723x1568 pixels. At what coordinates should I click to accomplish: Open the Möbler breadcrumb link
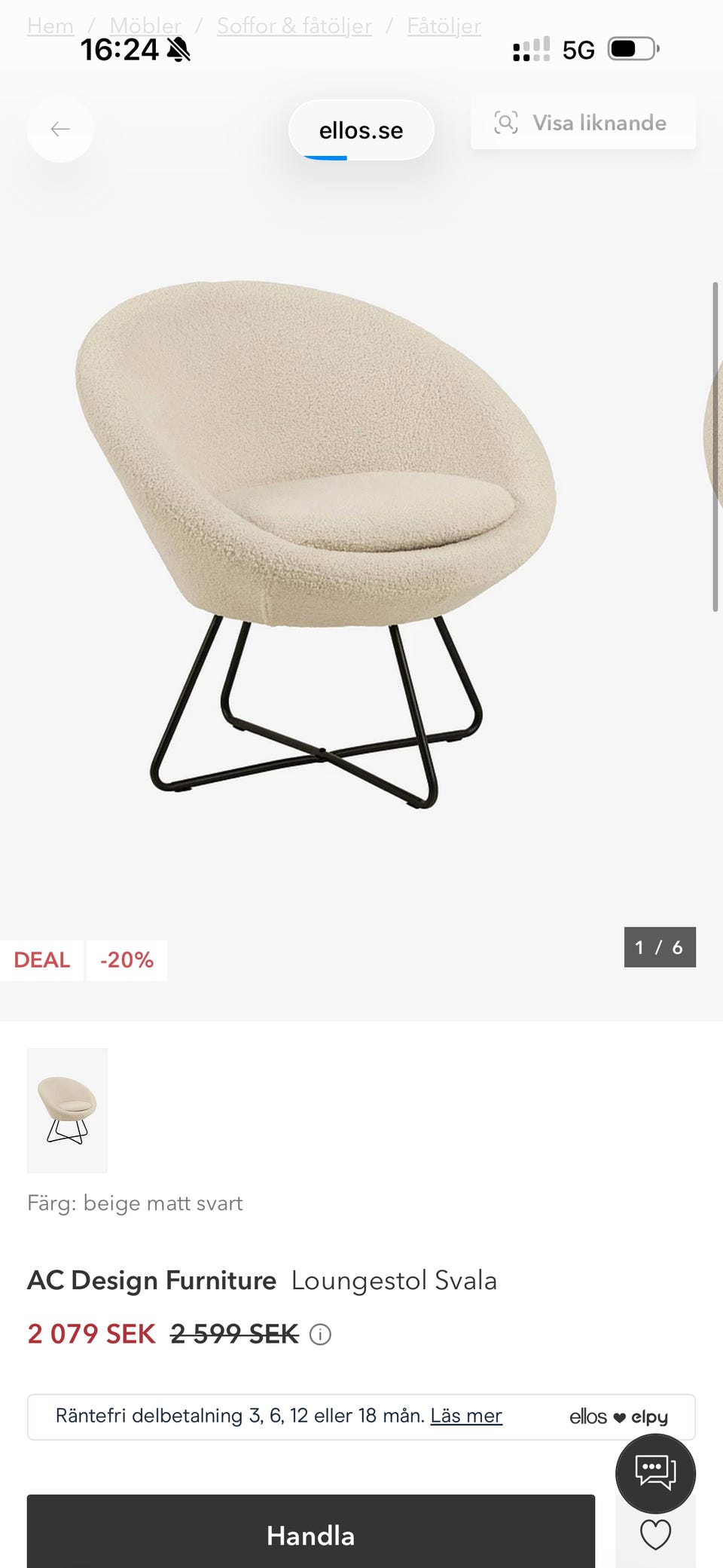click(145, 26)
